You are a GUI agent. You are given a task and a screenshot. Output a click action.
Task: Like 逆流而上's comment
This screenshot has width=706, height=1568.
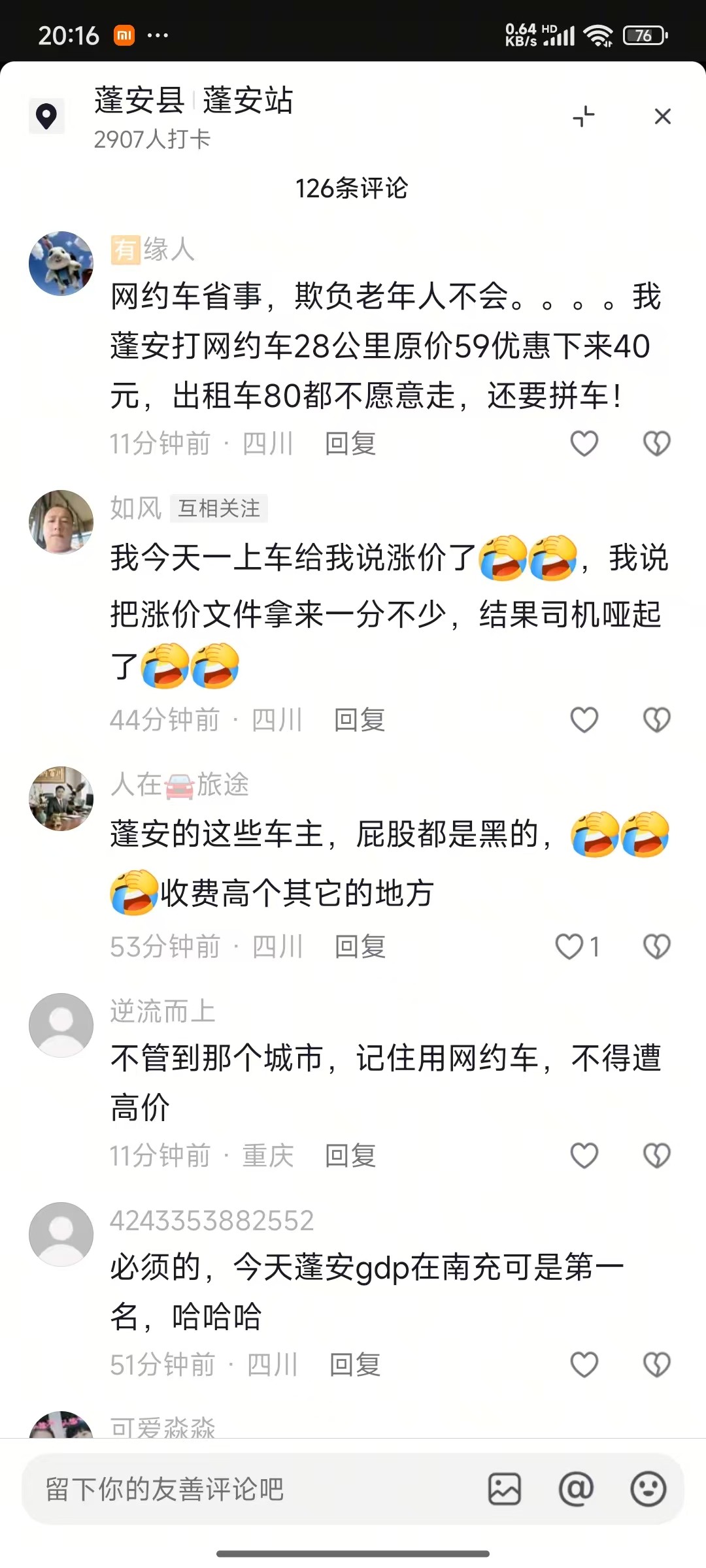(x=584, y=1156)
